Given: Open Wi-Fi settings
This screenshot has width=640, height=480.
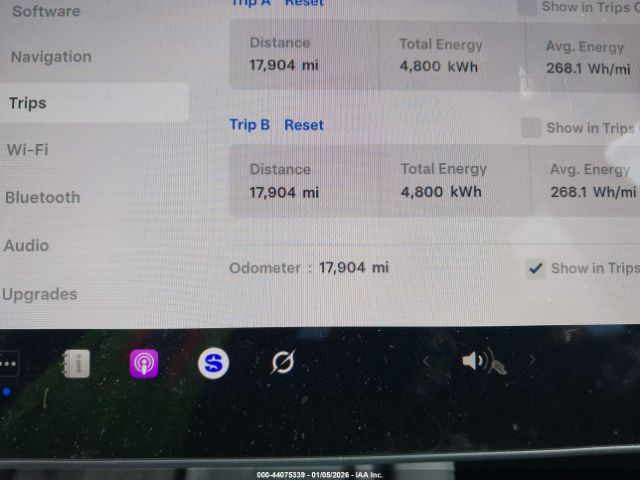Looking at the screenshot, I should (27, 150).
